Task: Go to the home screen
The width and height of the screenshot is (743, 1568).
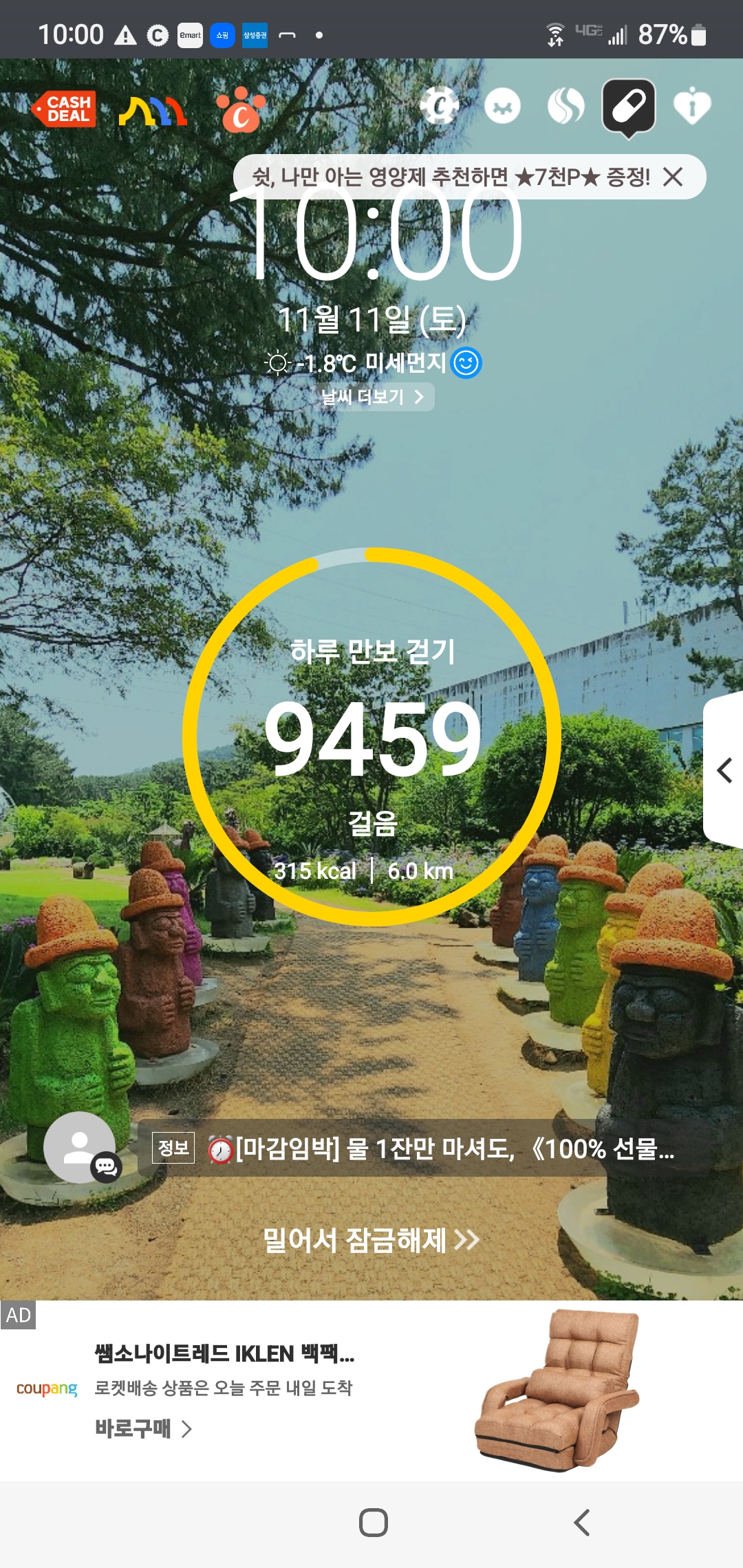Action: [374, 1523]
